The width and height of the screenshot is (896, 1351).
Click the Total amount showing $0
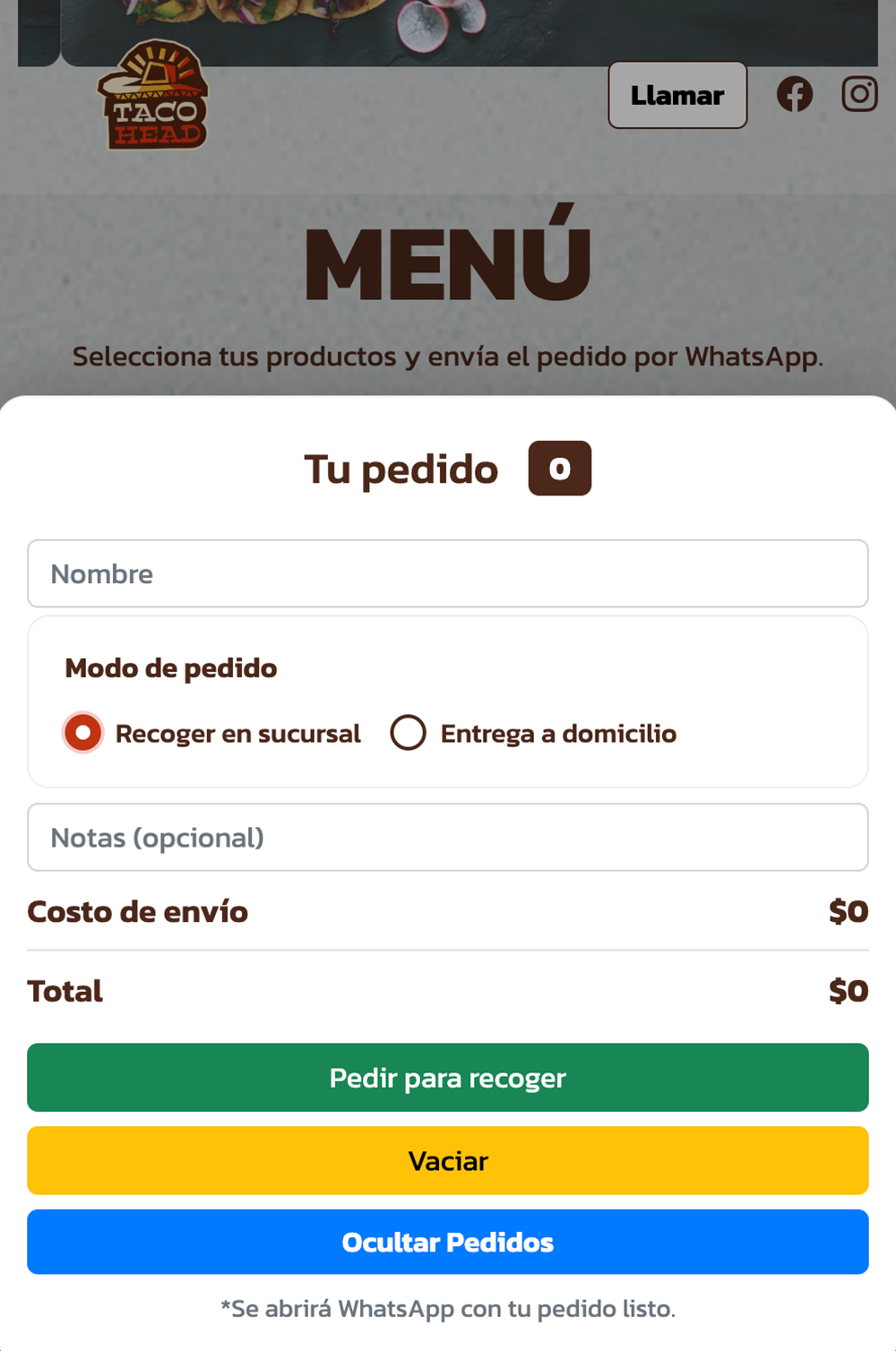[848, 990]
